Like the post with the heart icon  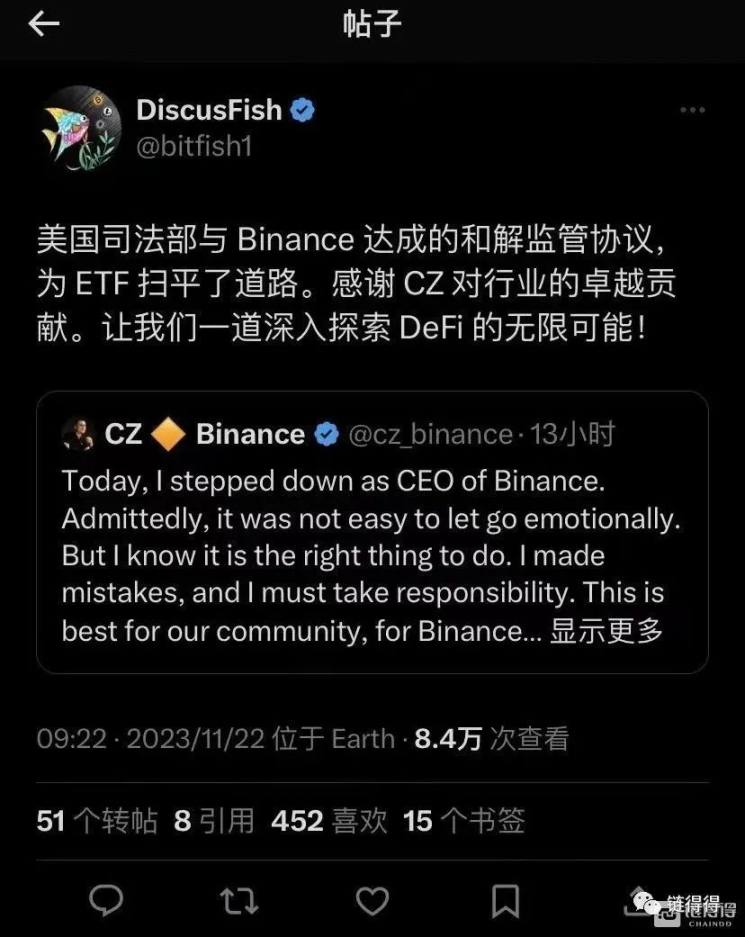tap(372, 901)
